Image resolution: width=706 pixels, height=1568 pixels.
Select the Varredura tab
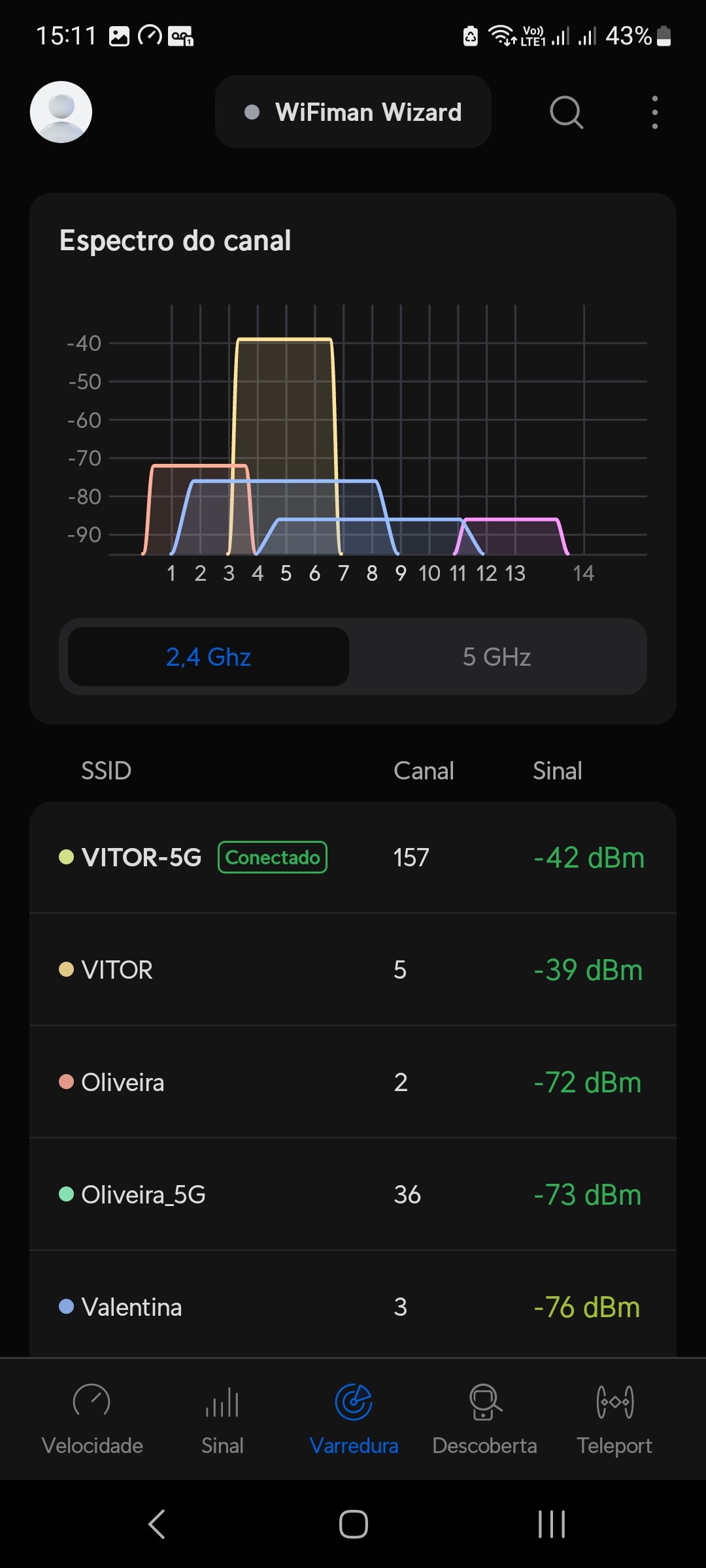(354, 1419)
